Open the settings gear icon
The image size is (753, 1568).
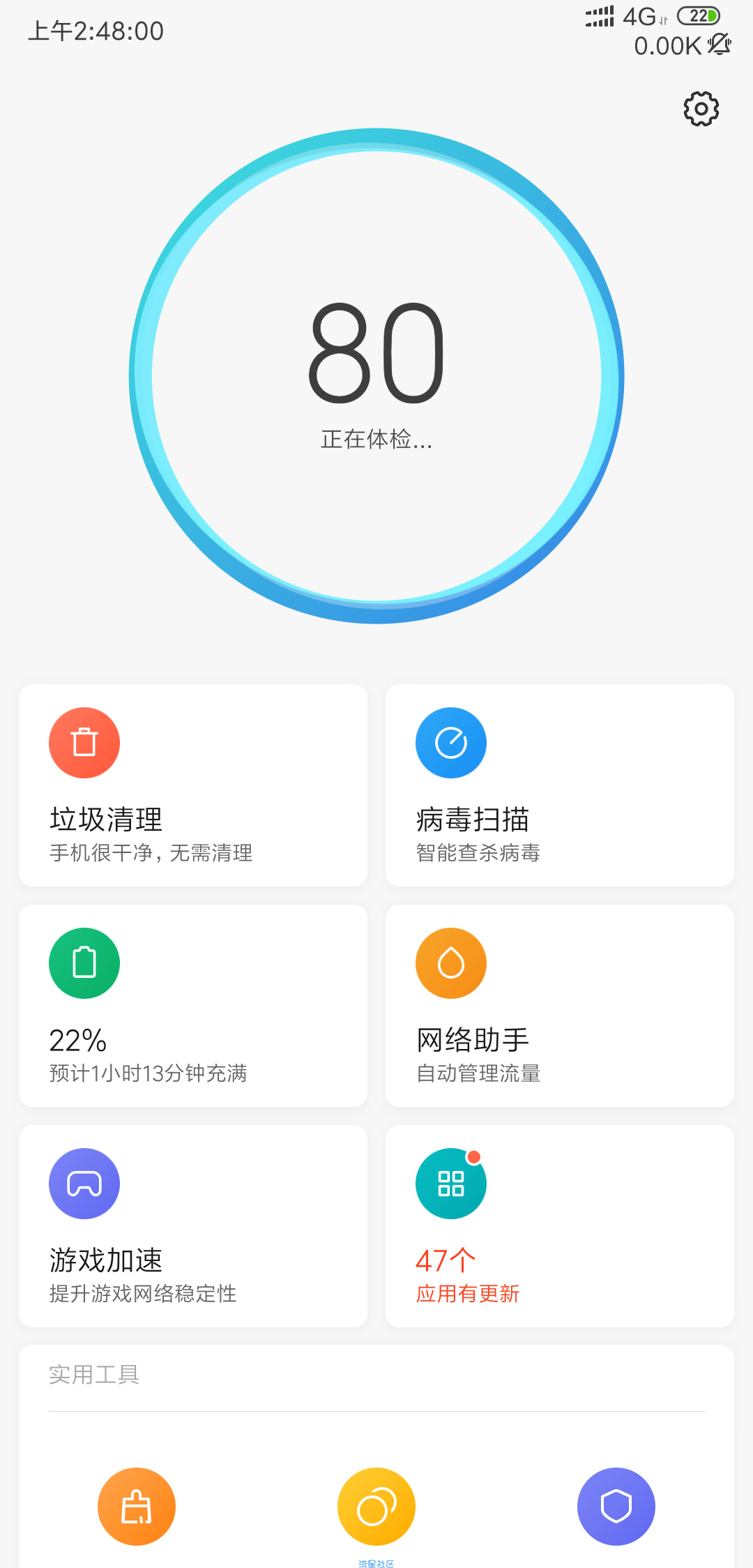701,109
